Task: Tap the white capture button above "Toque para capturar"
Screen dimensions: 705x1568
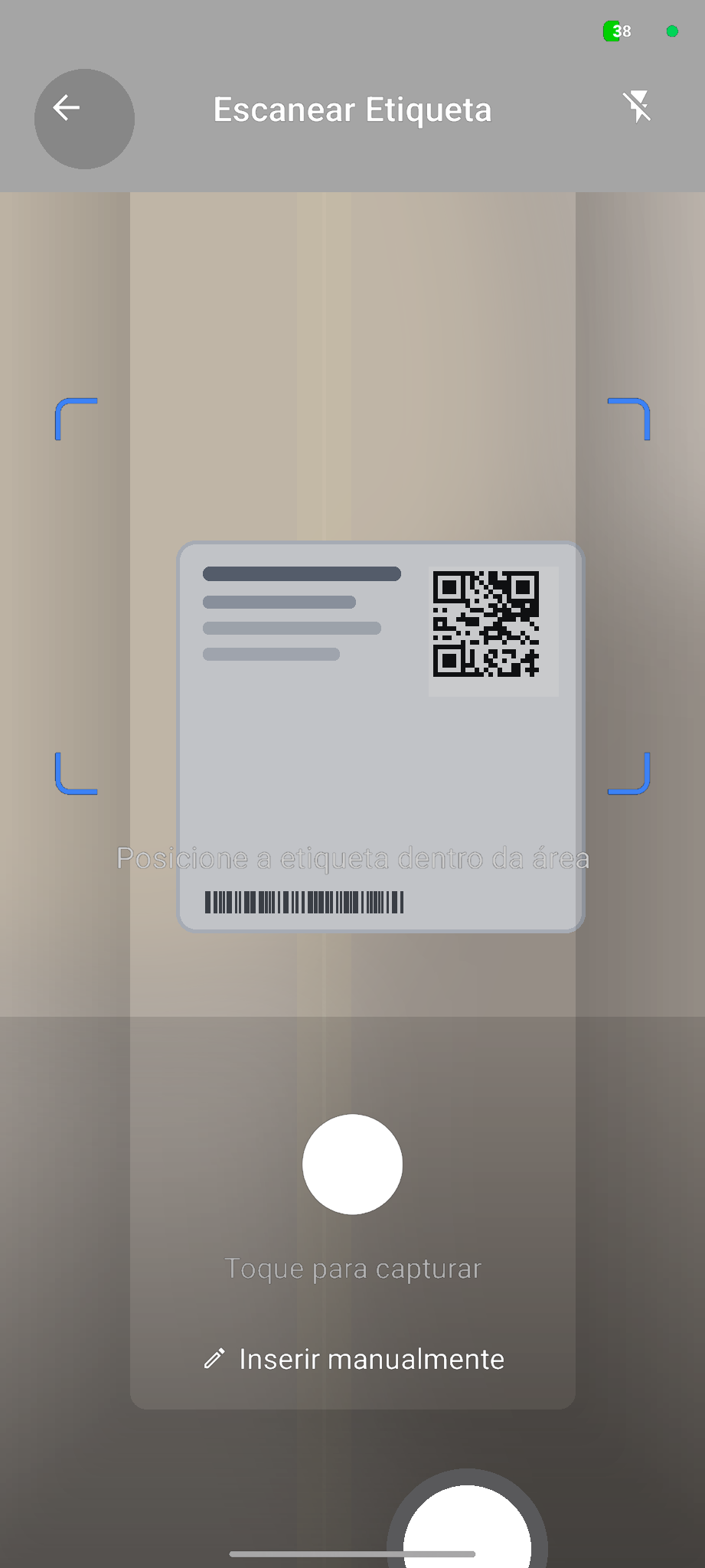Action: pos(352,1164)
